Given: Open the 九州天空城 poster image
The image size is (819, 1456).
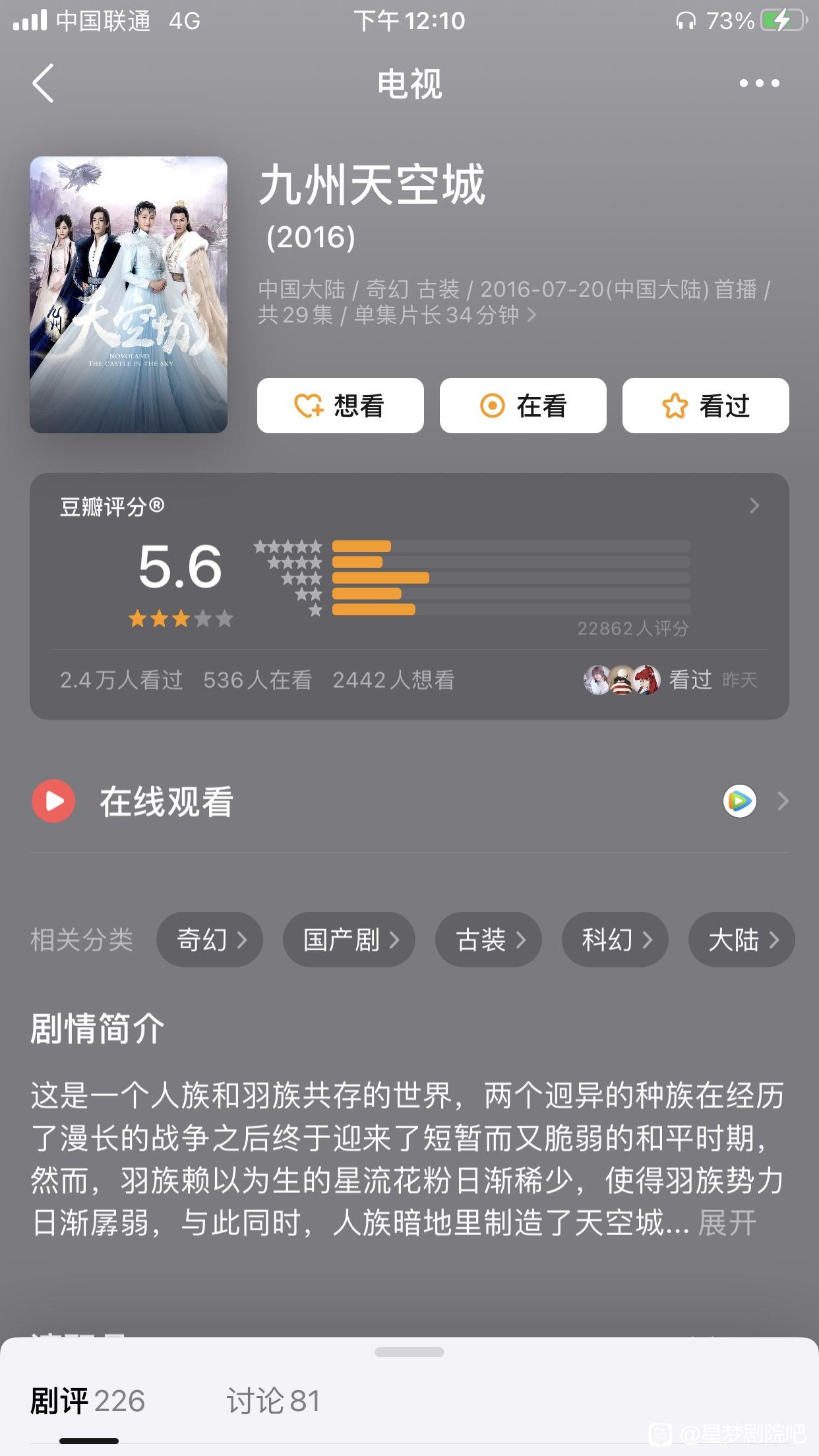Looking at the screenshot, I should coord(129,295).
